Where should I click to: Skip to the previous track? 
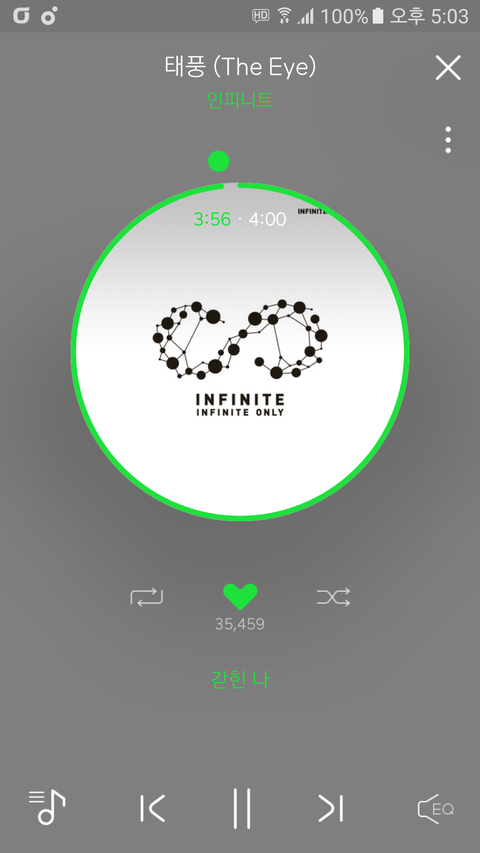point(152,808)
